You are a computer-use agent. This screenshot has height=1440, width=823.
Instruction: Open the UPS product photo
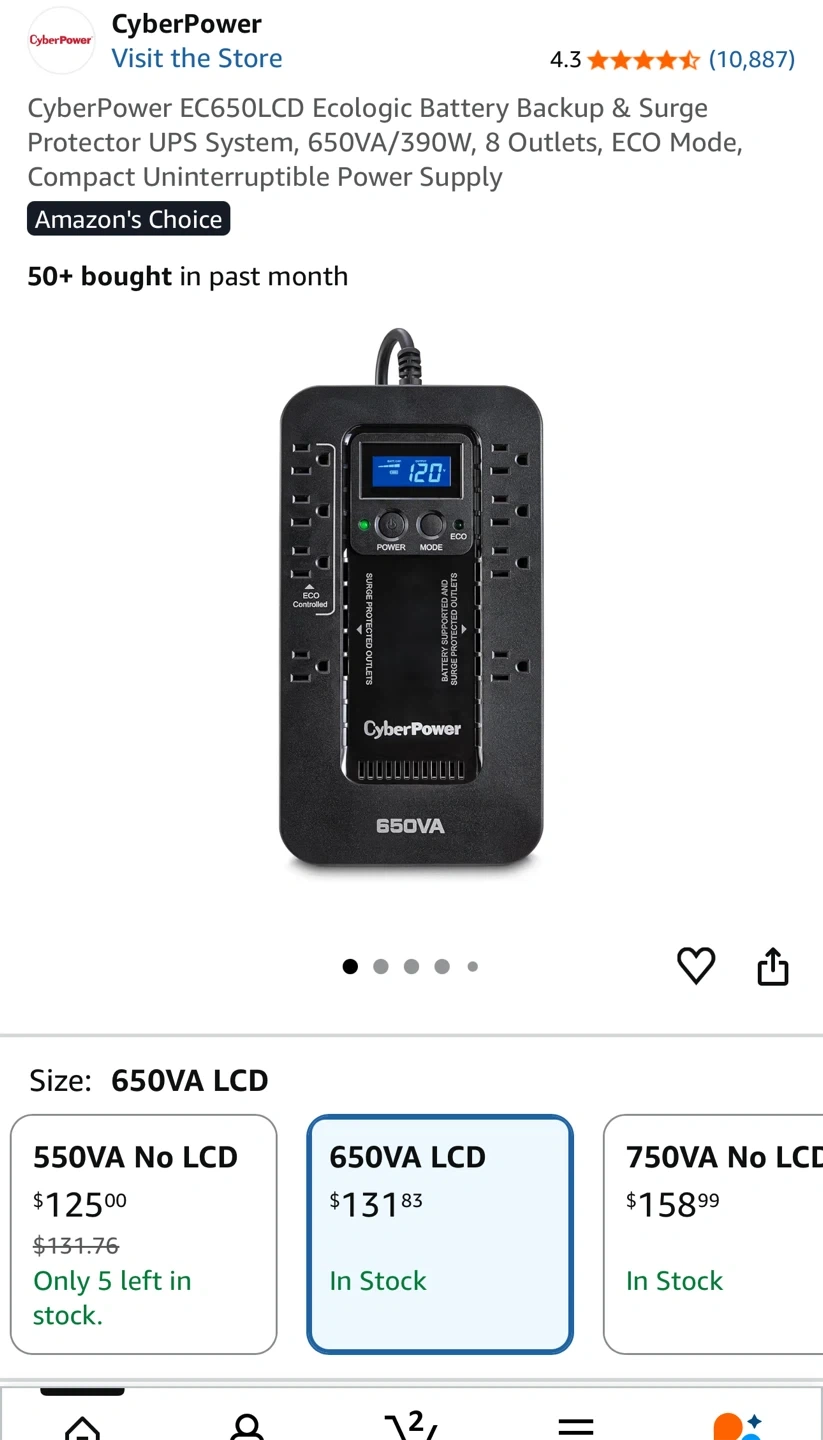(411, 600)
